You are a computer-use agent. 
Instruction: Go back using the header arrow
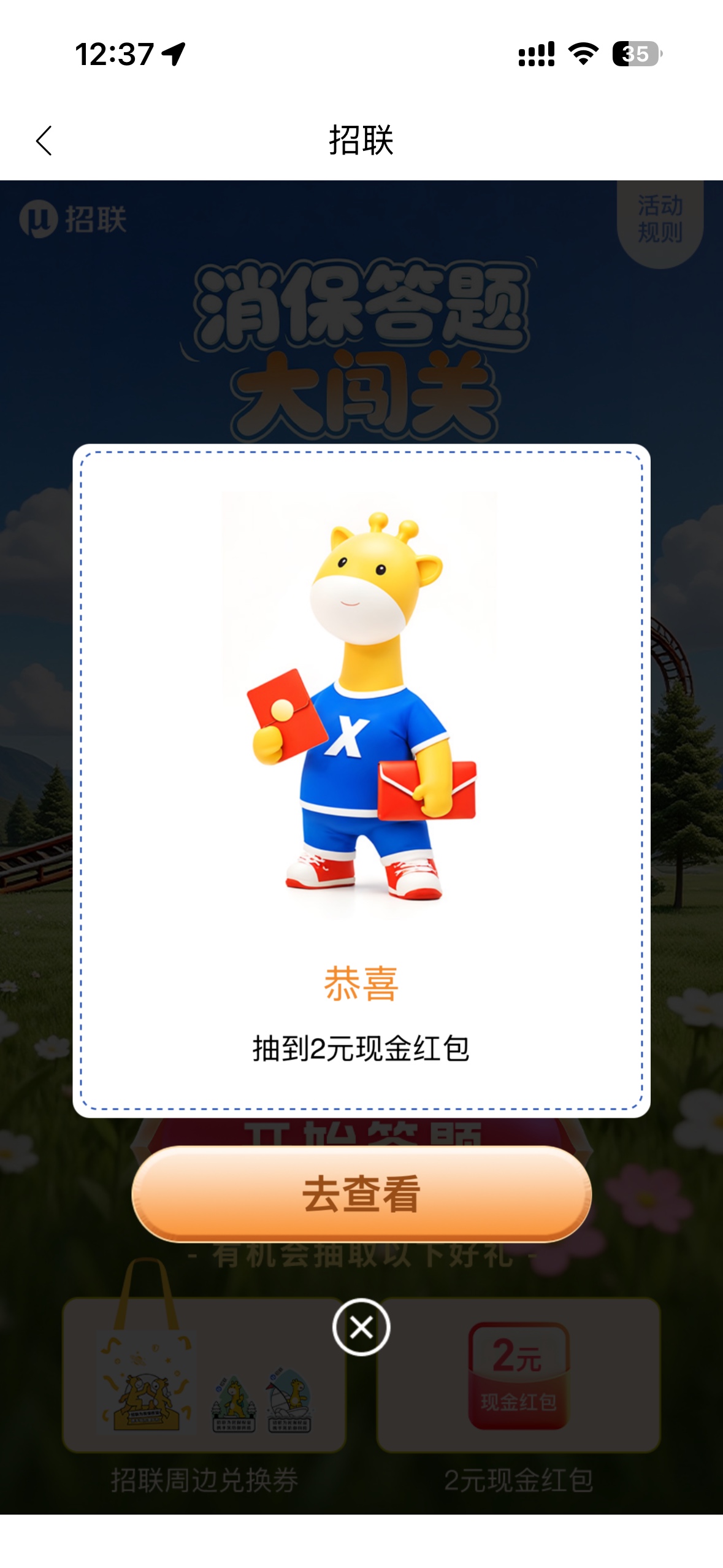[x=44, y=141]
